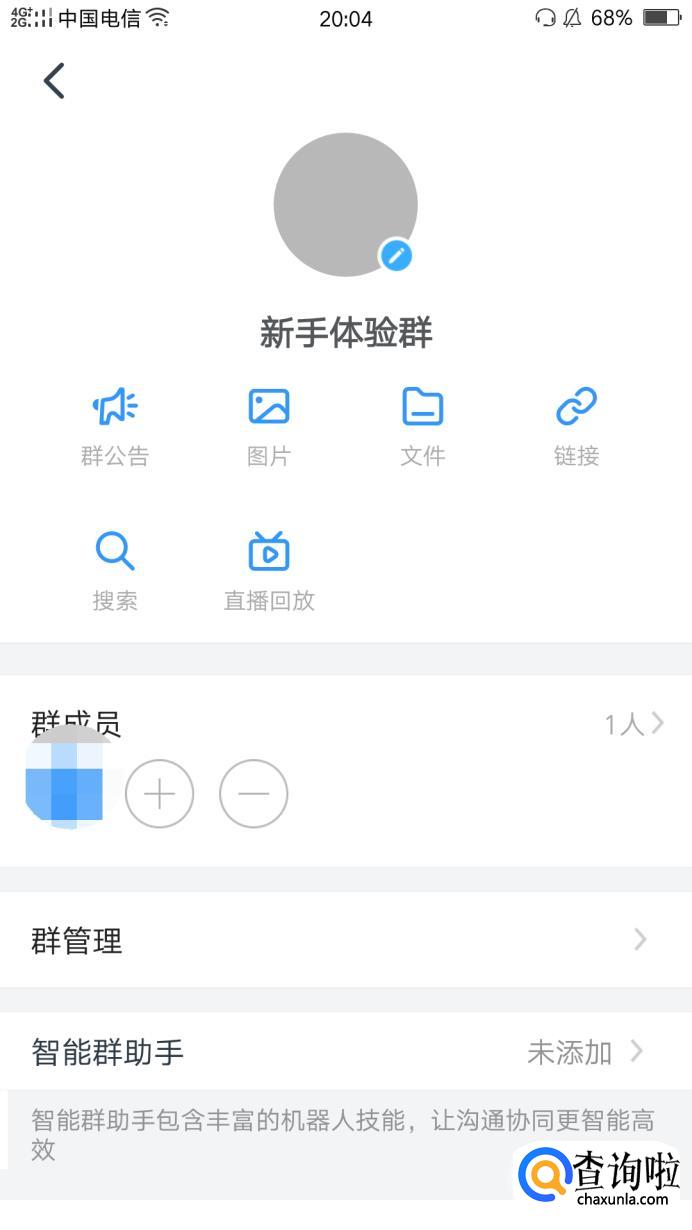Go back using the top-left arrow
The image size is (692, 1230).
[54, 81]
